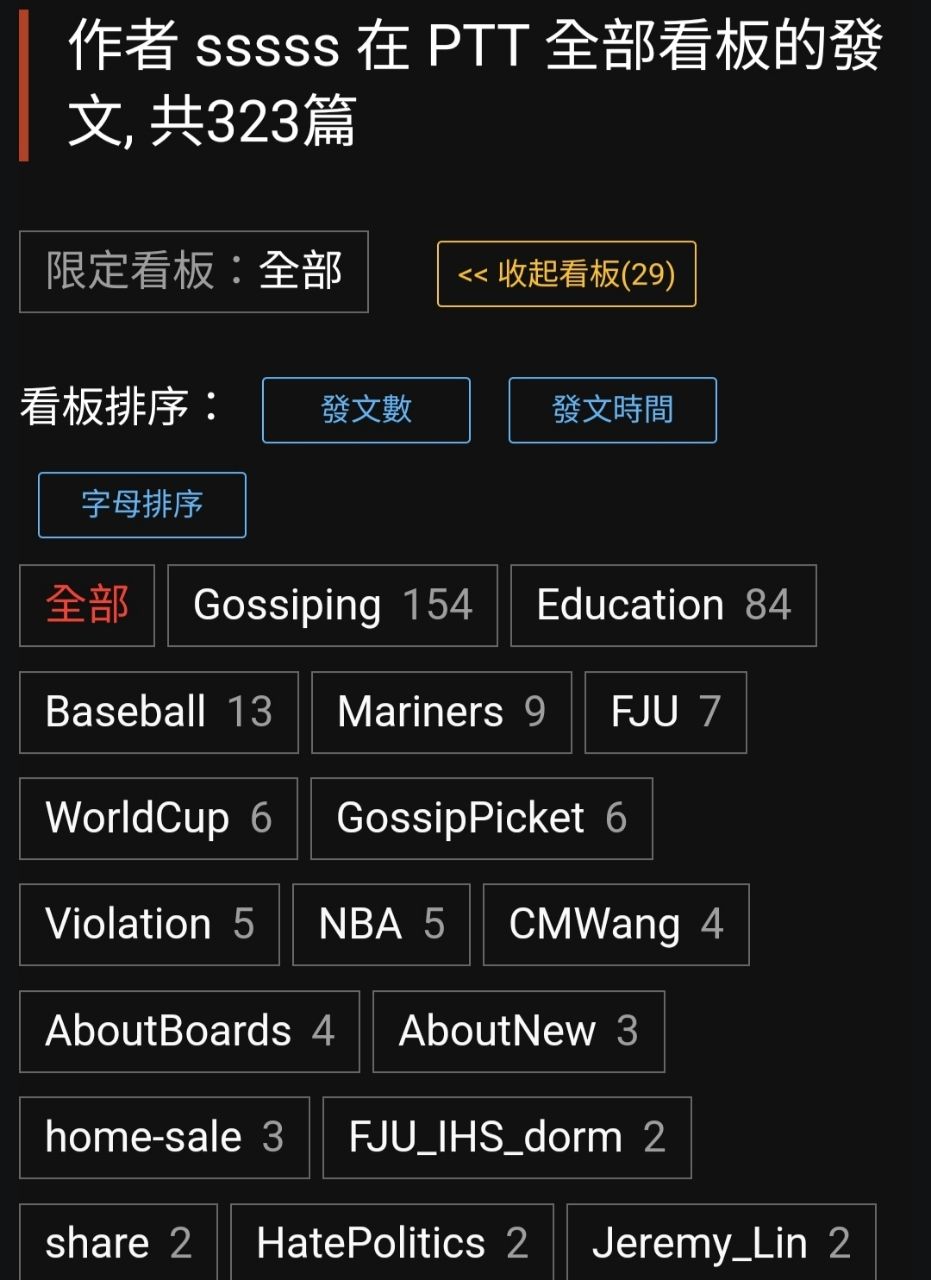Select the CMWang board
The width and height of the screenshot is (931, 1280).
[x=615, y=924]
